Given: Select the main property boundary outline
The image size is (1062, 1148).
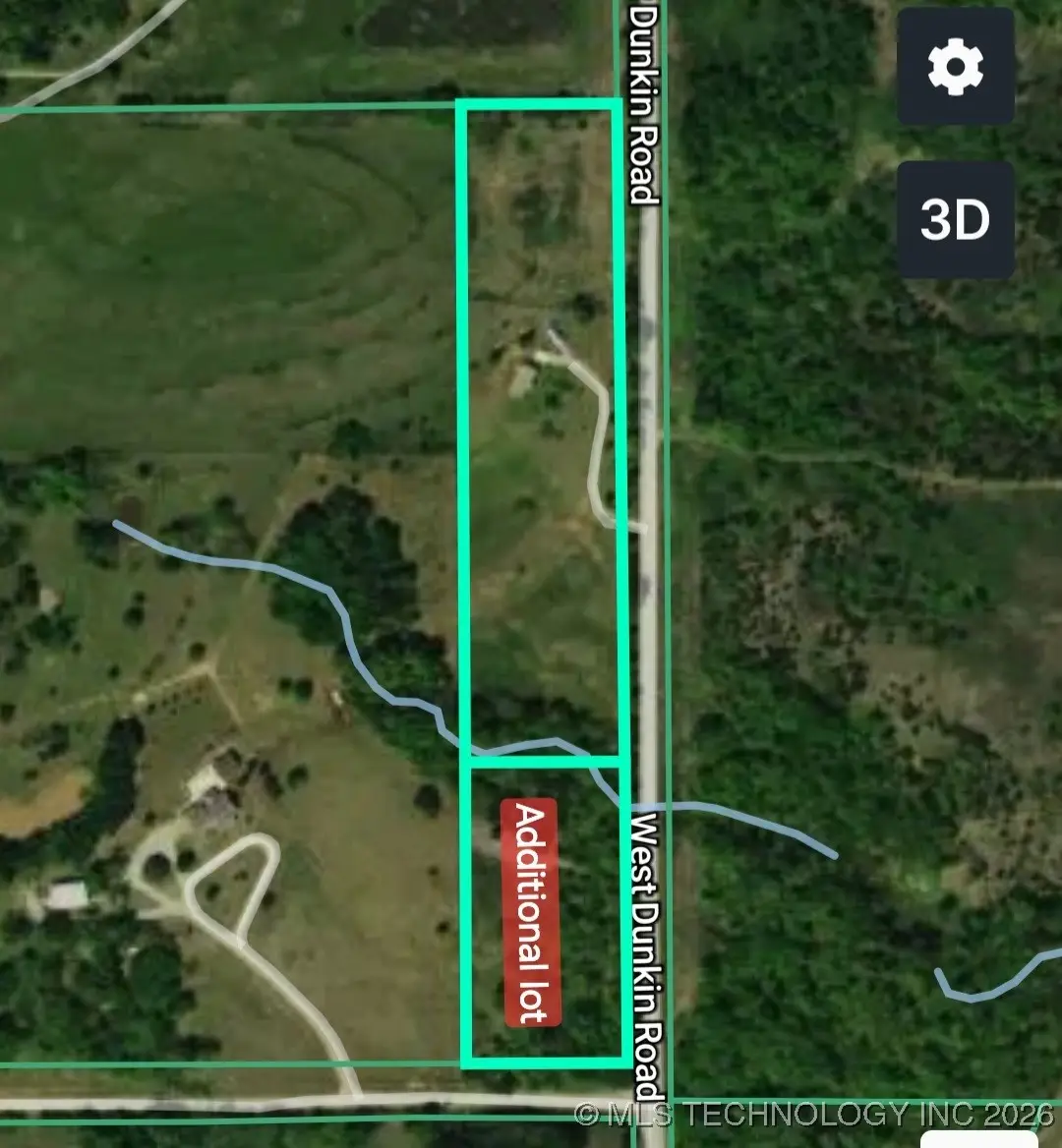Looking at the screenshot, I should 460,393.
